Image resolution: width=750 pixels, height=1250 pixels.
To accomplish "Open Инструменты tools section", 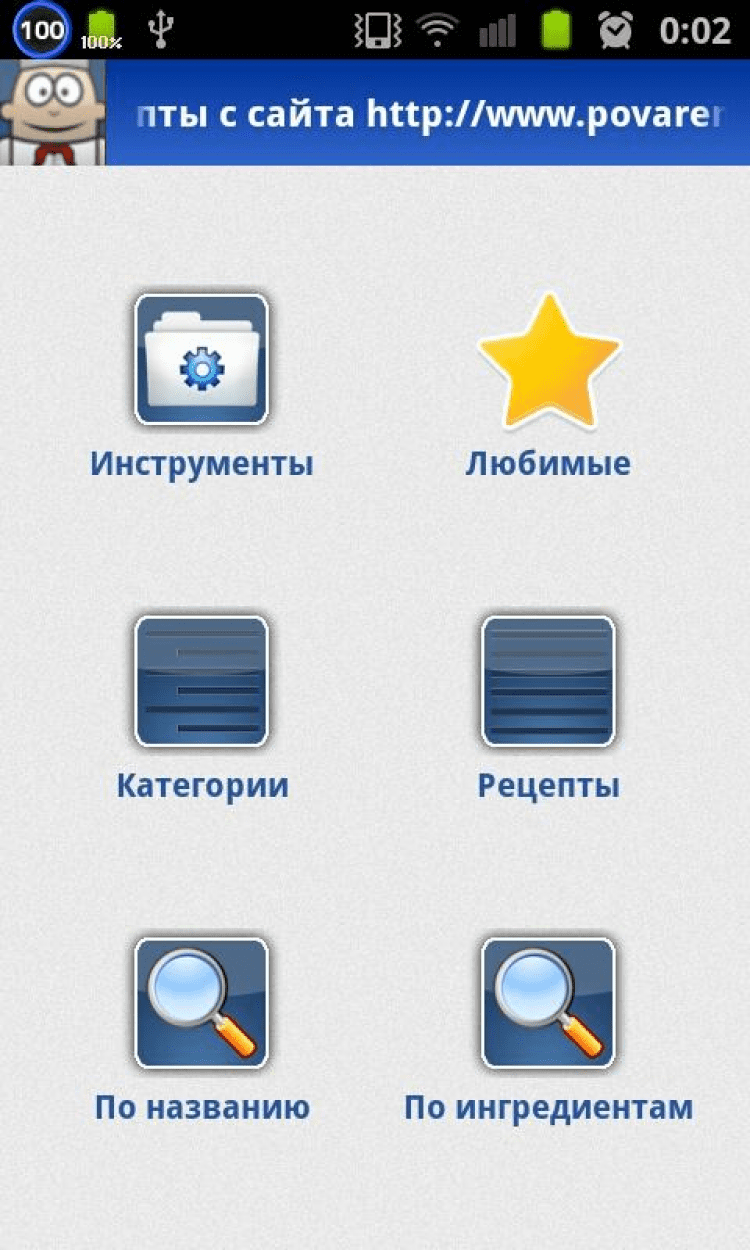I will pos(201,359).
